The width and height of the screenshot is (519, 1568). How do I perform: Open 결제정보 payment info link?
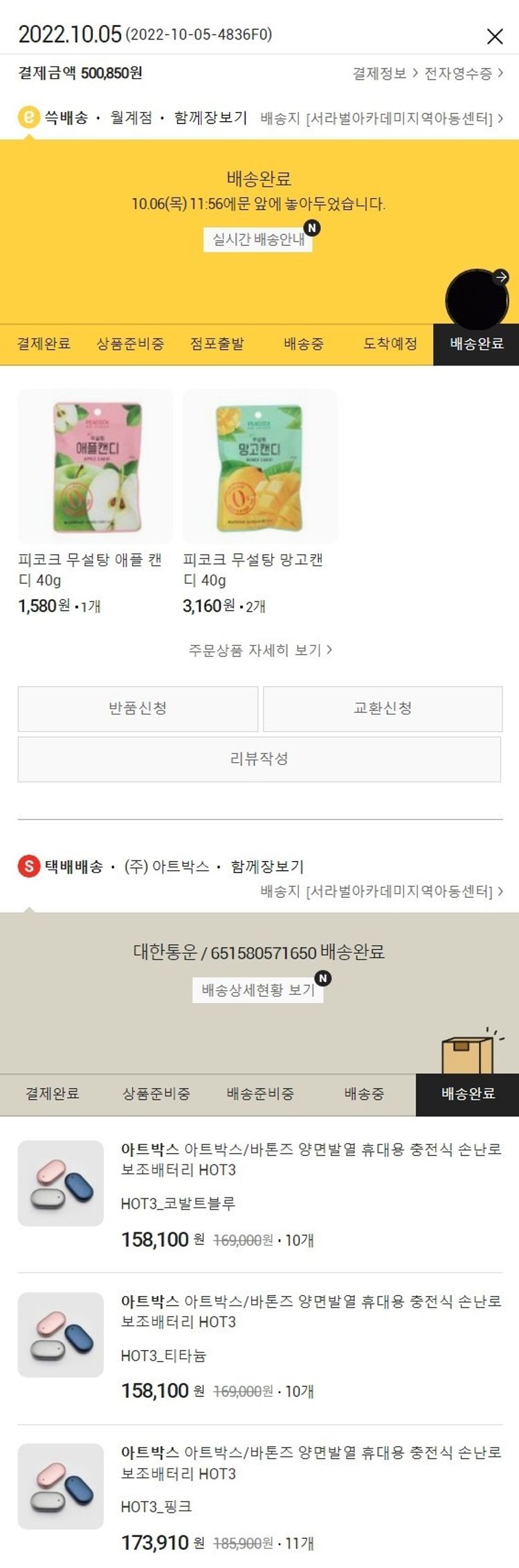point(385,73)
